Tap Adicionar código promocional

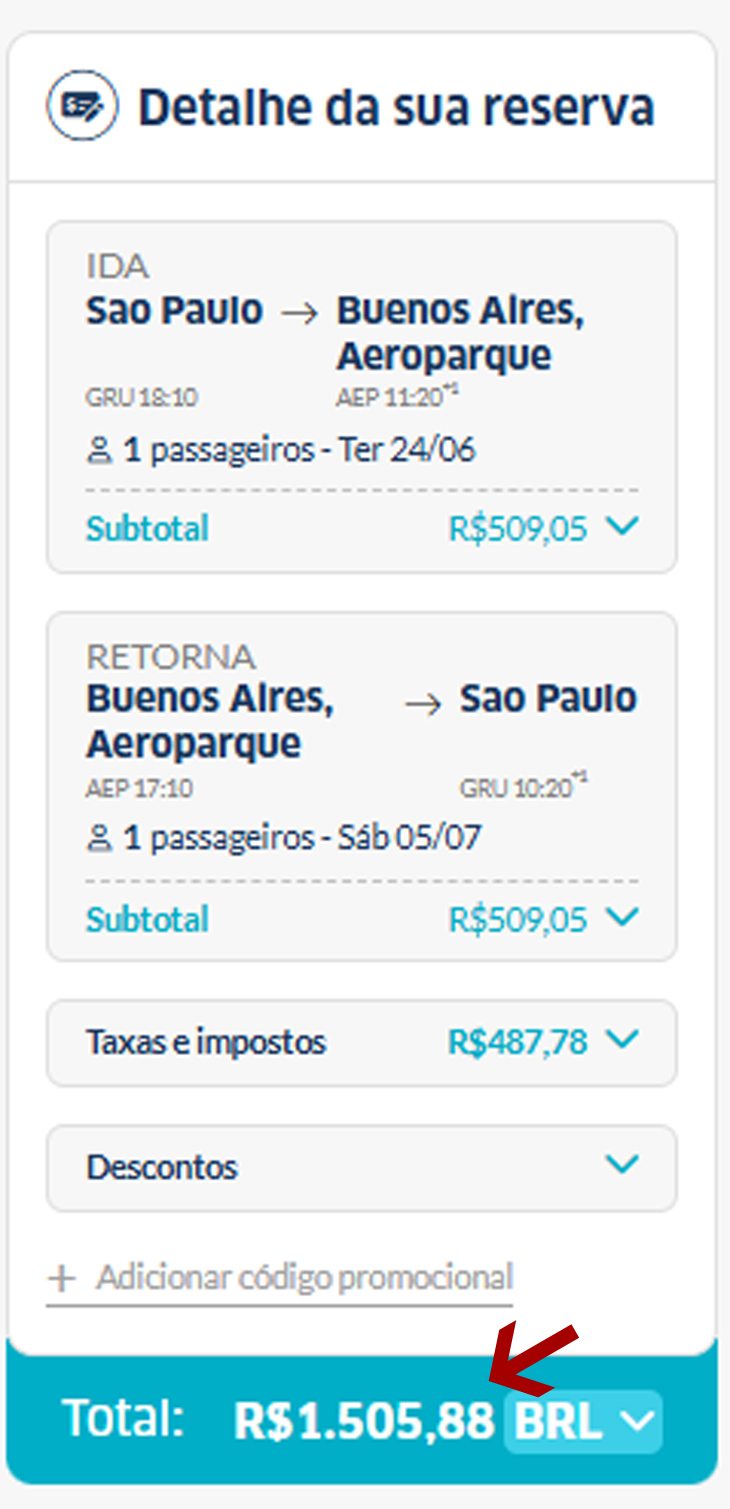pyautogui.click(x=280, y=1278)
